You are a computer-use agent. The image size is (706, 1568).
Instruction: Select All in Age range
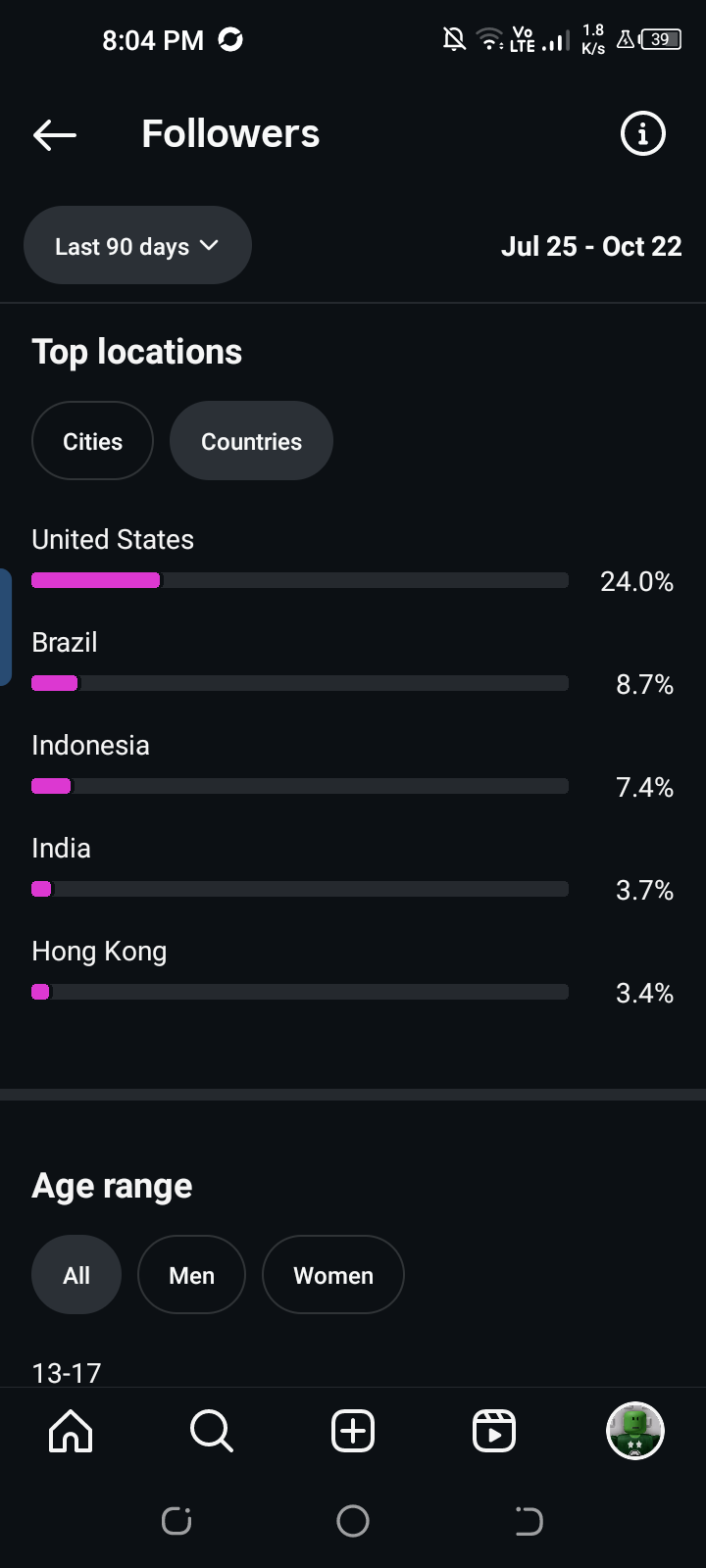coord(76,1275)
